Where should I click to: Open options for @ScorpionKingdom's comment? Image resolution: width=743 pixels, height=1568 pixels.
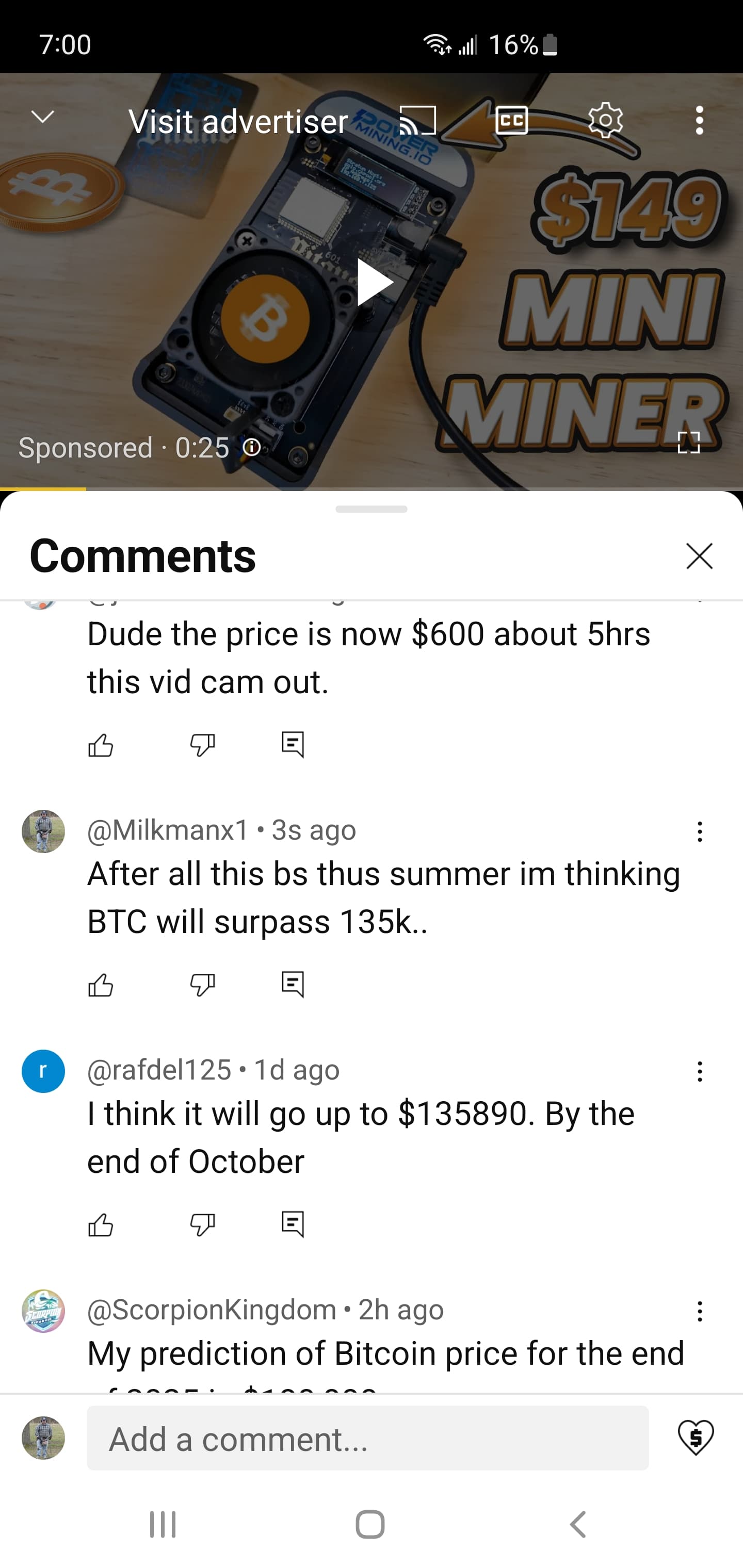699,1311
